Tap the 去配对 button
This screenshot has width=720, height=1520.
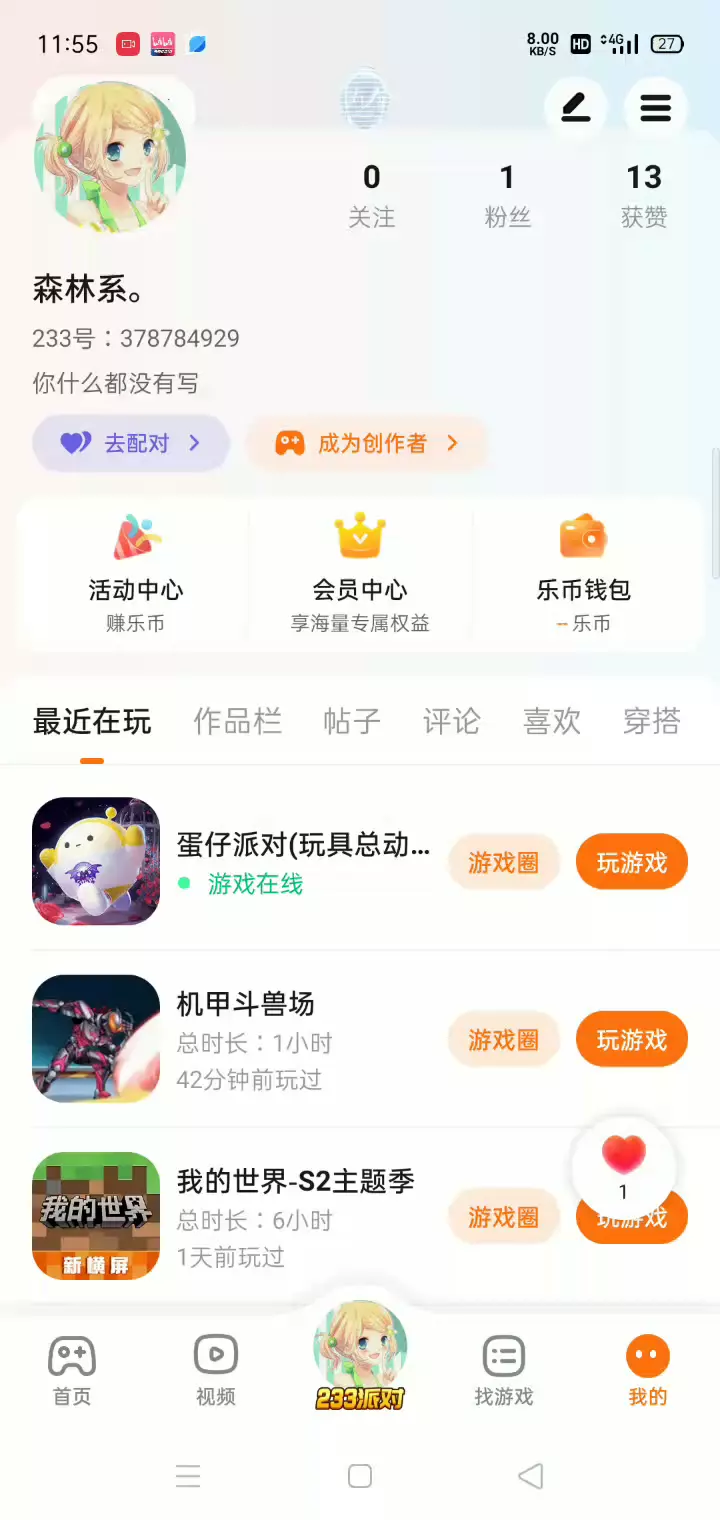pyautogui.click(x=131, y=443)
